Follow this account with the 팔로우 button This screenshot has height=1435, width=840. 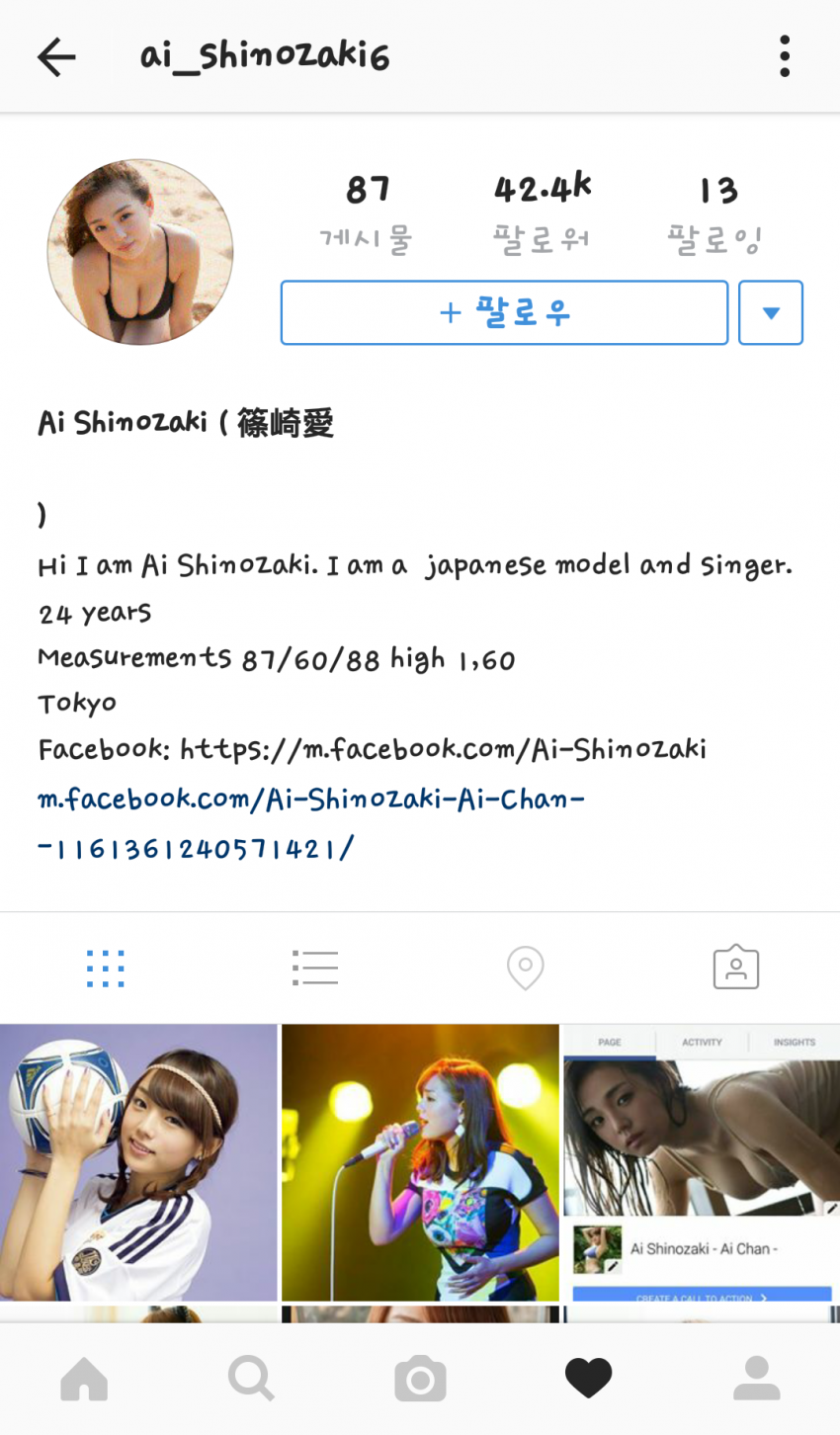(504, 312)
